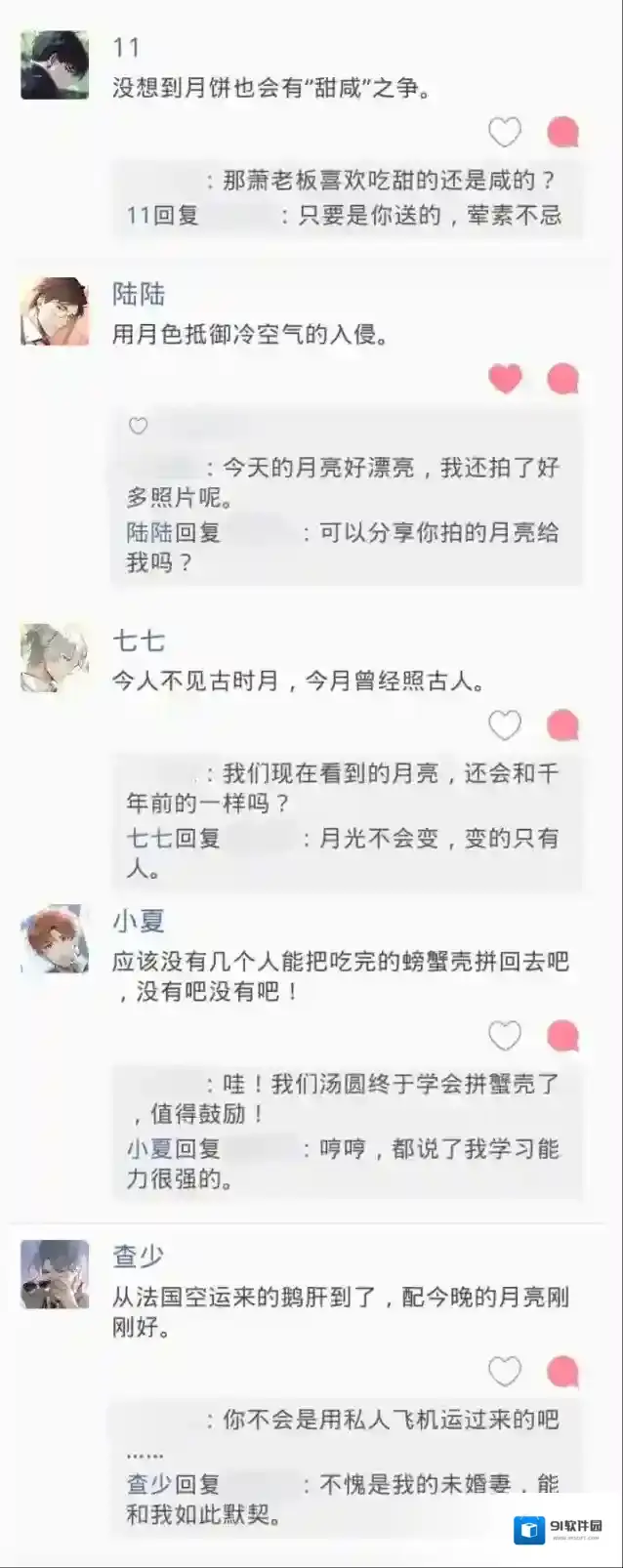The width and height of the screenshot is (623, 1568).
Task: Like 11's post about mooncakes
Action: click(505, 132)
